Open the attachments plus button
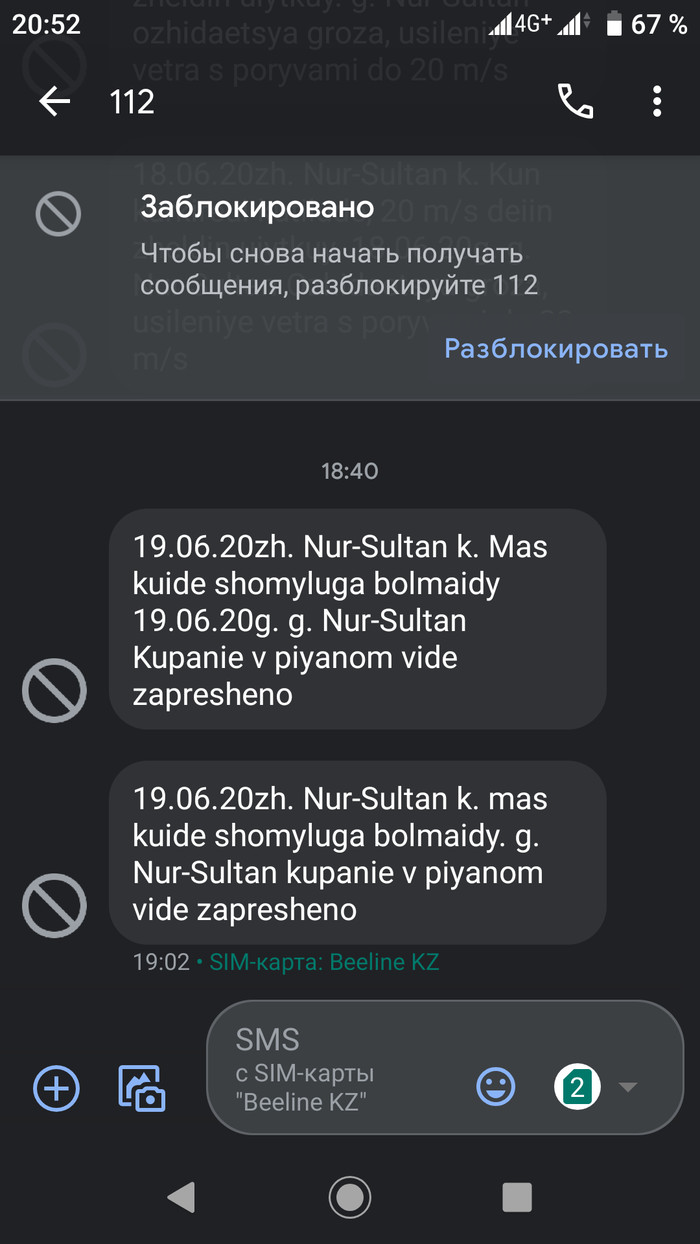 pos(57,1087)
